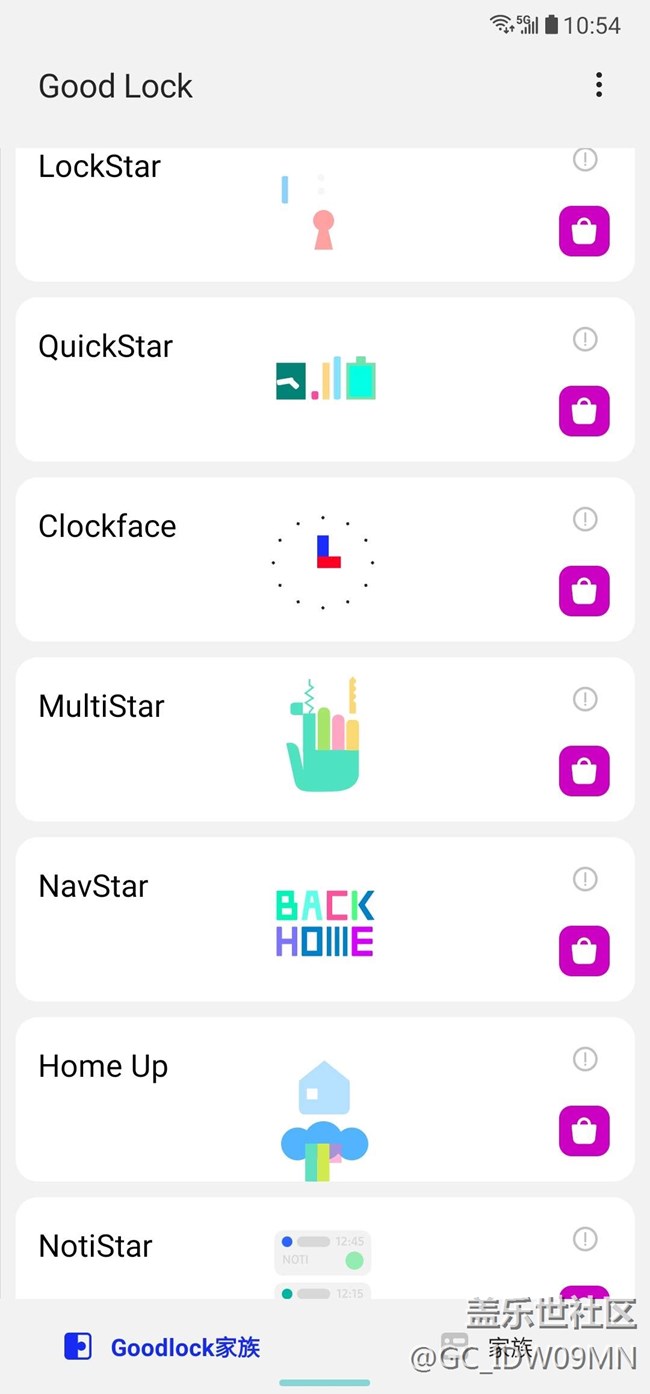
Task: Install Home Up from the store button
Action: coord(584,1131)
